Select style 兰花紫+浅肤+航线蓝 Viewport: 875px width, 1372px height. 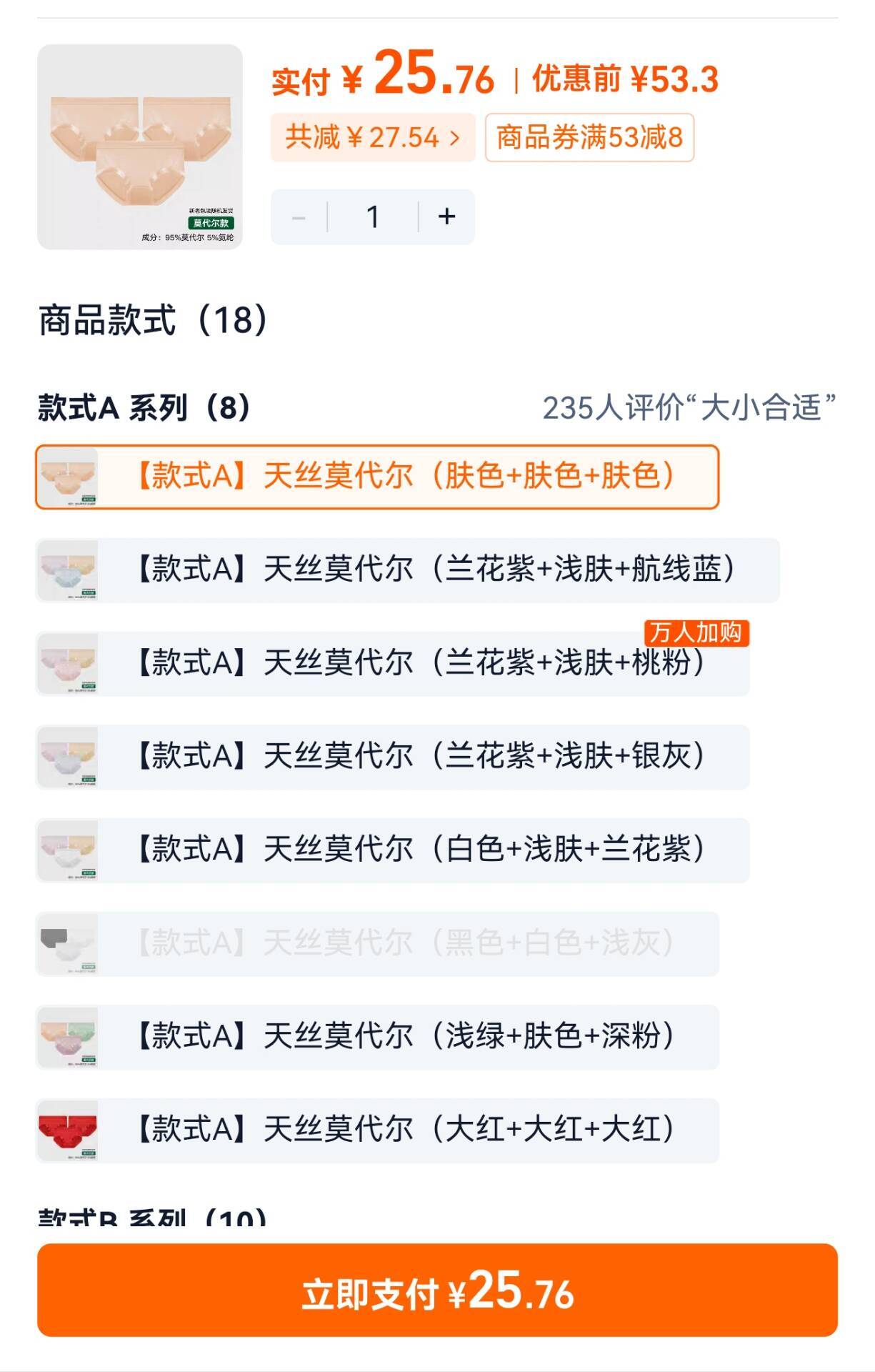point(407,570)
